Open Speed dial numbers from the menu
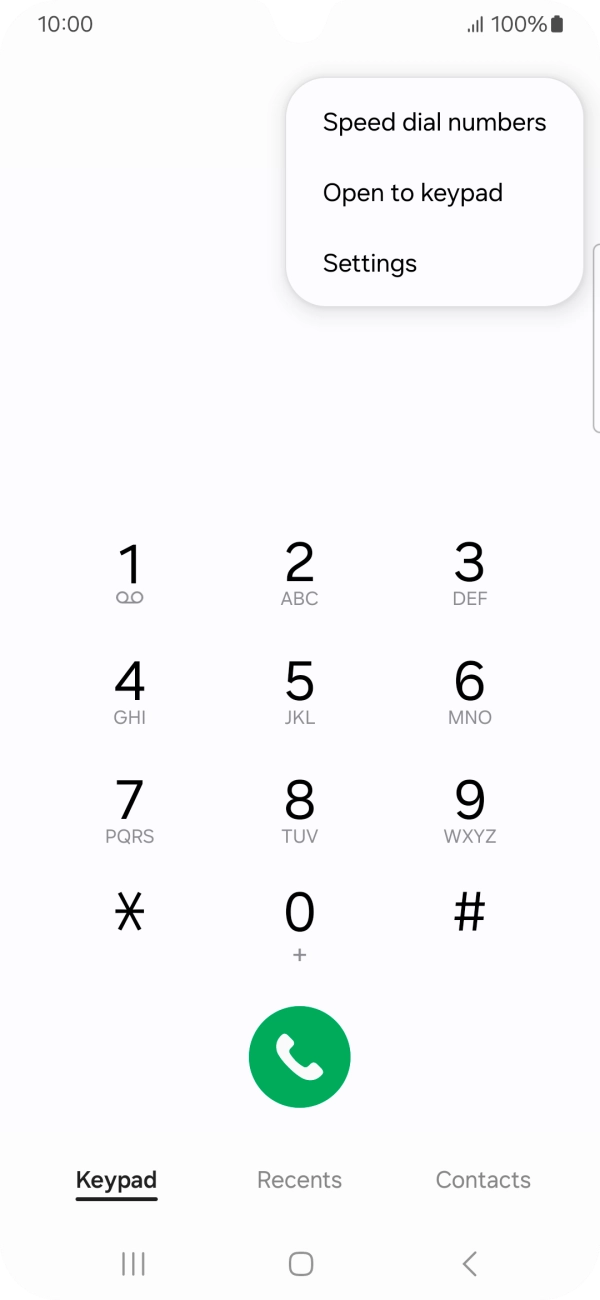This screenshot has height=1300, width=600. pyautogui.click(x=434, y=123)
